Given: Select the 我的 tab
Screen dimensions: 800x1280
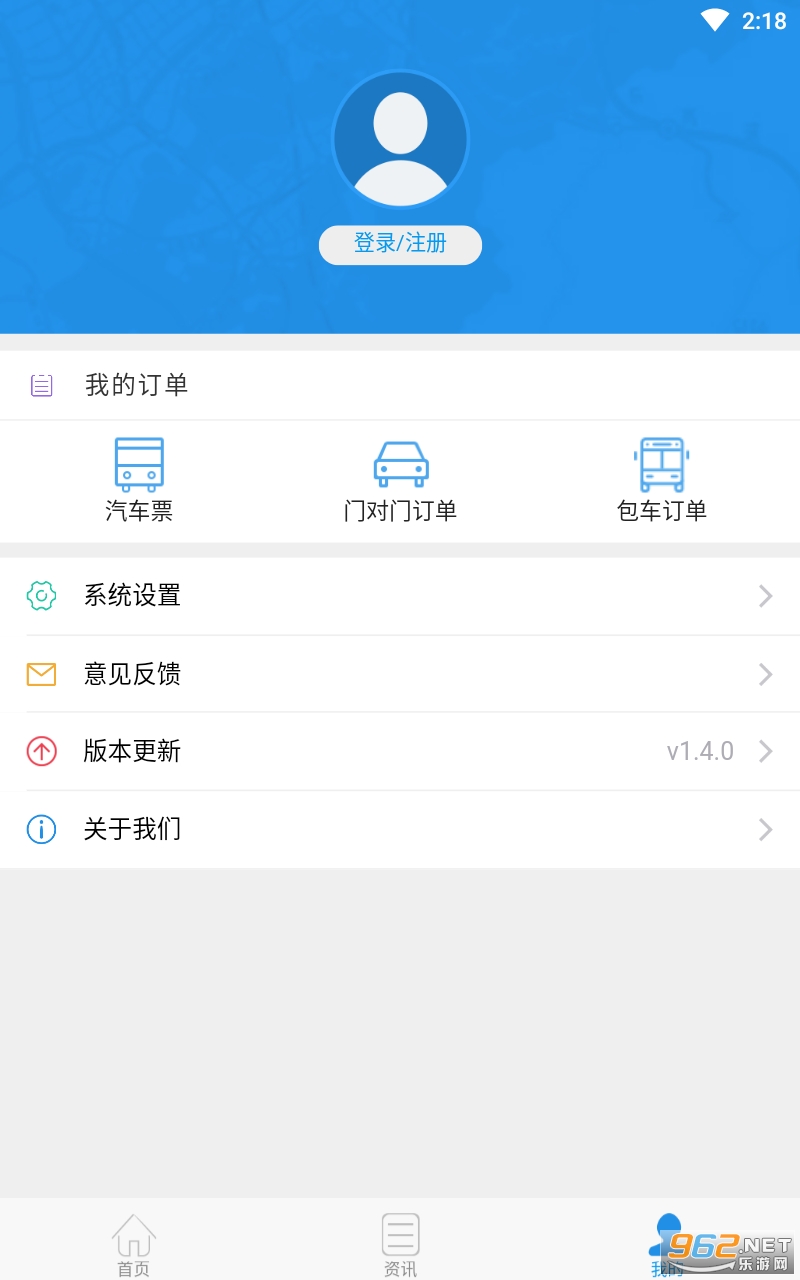Looking at the screenshot, I should 666,1243.
